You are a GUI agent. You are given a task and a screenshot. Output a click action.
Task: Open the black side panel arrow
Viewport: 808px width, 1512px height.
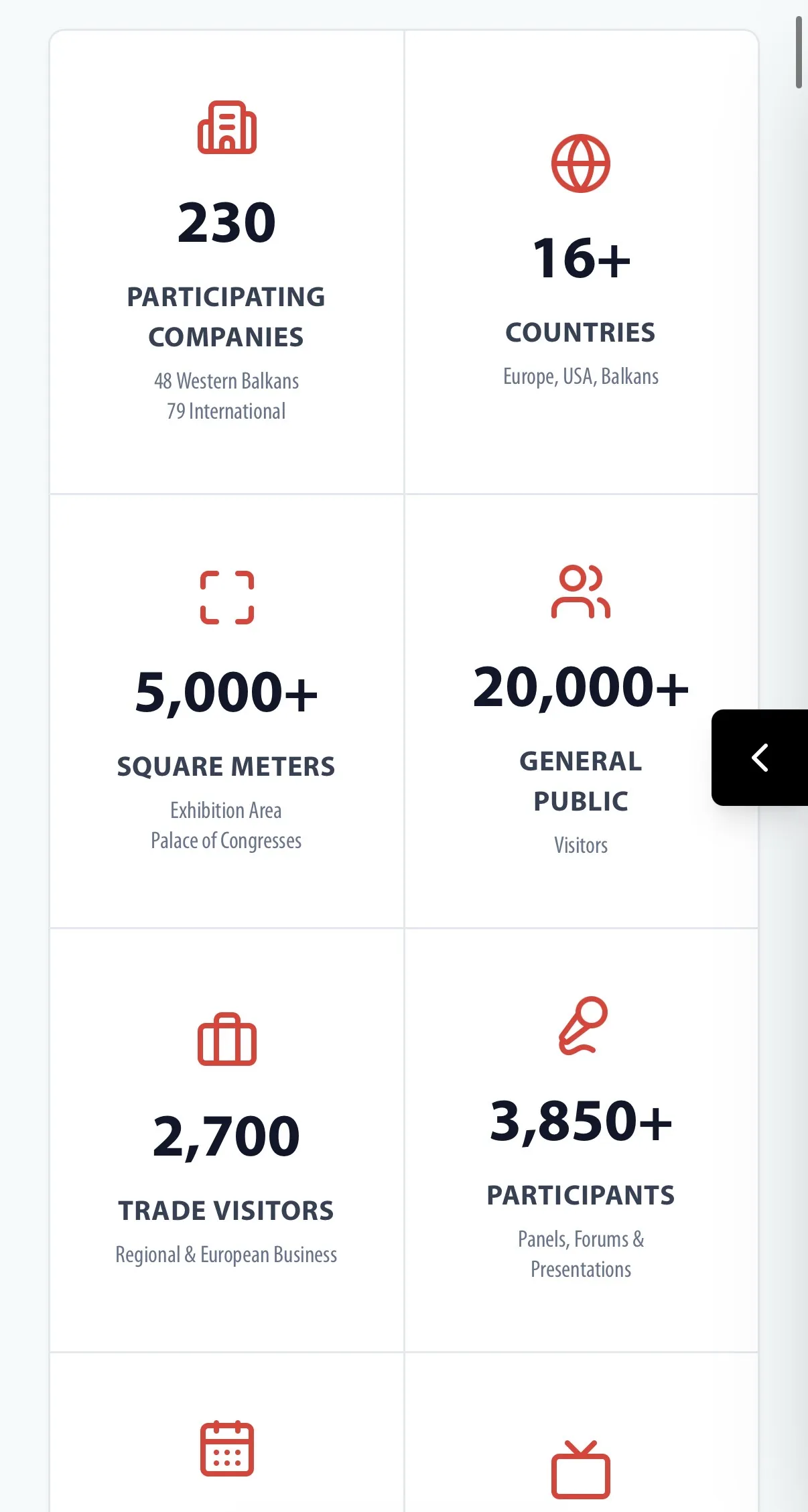pos(760,758)
